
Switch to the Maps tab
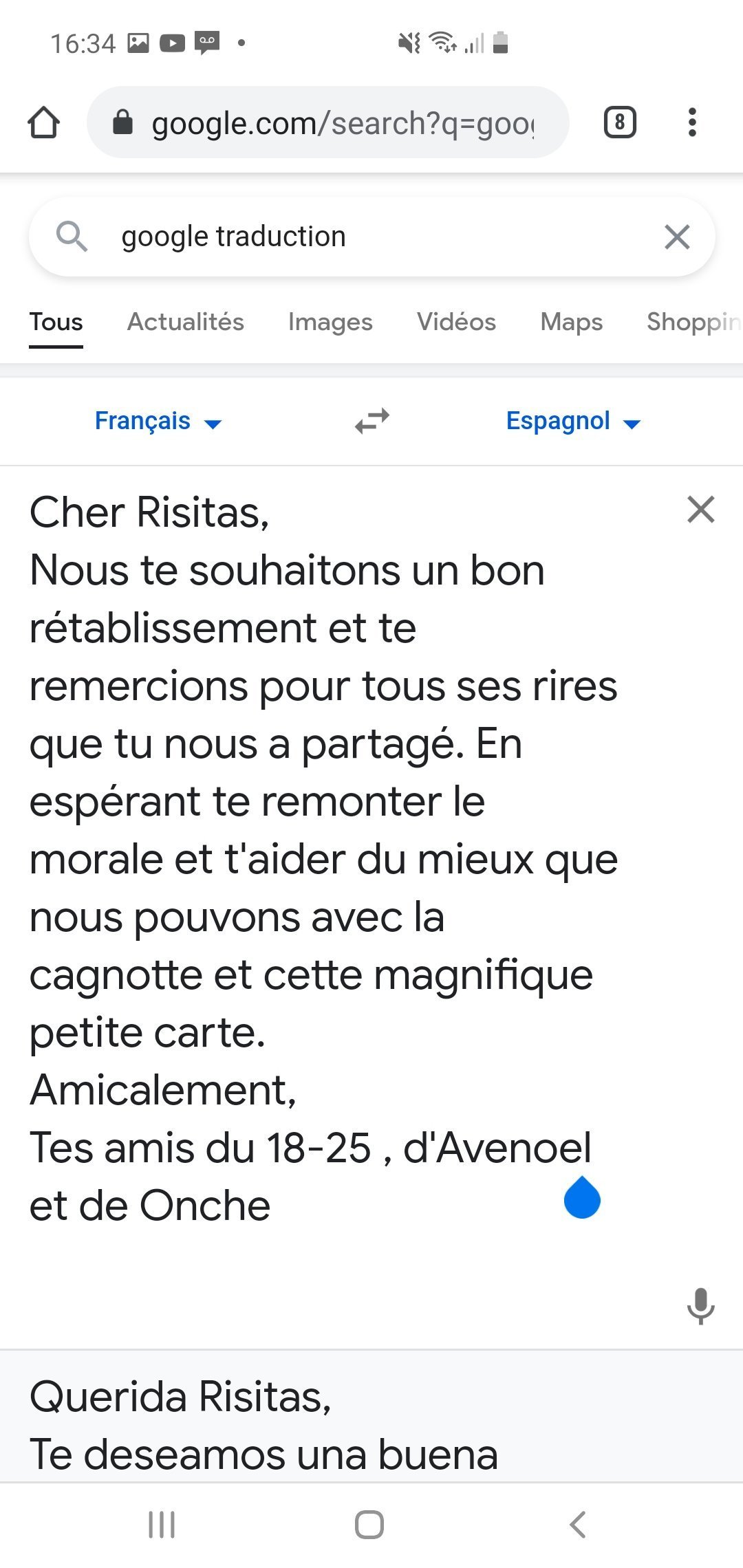click(x=571, y=322)
